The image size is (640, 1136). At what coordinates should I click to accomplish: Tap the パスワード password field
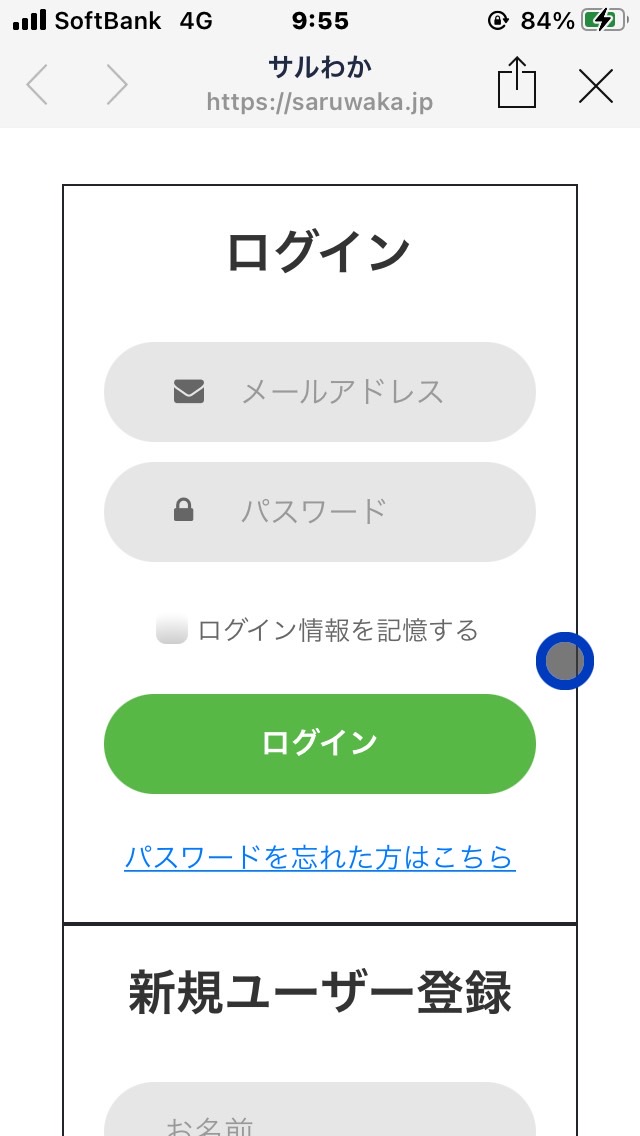tap(320, 511)
